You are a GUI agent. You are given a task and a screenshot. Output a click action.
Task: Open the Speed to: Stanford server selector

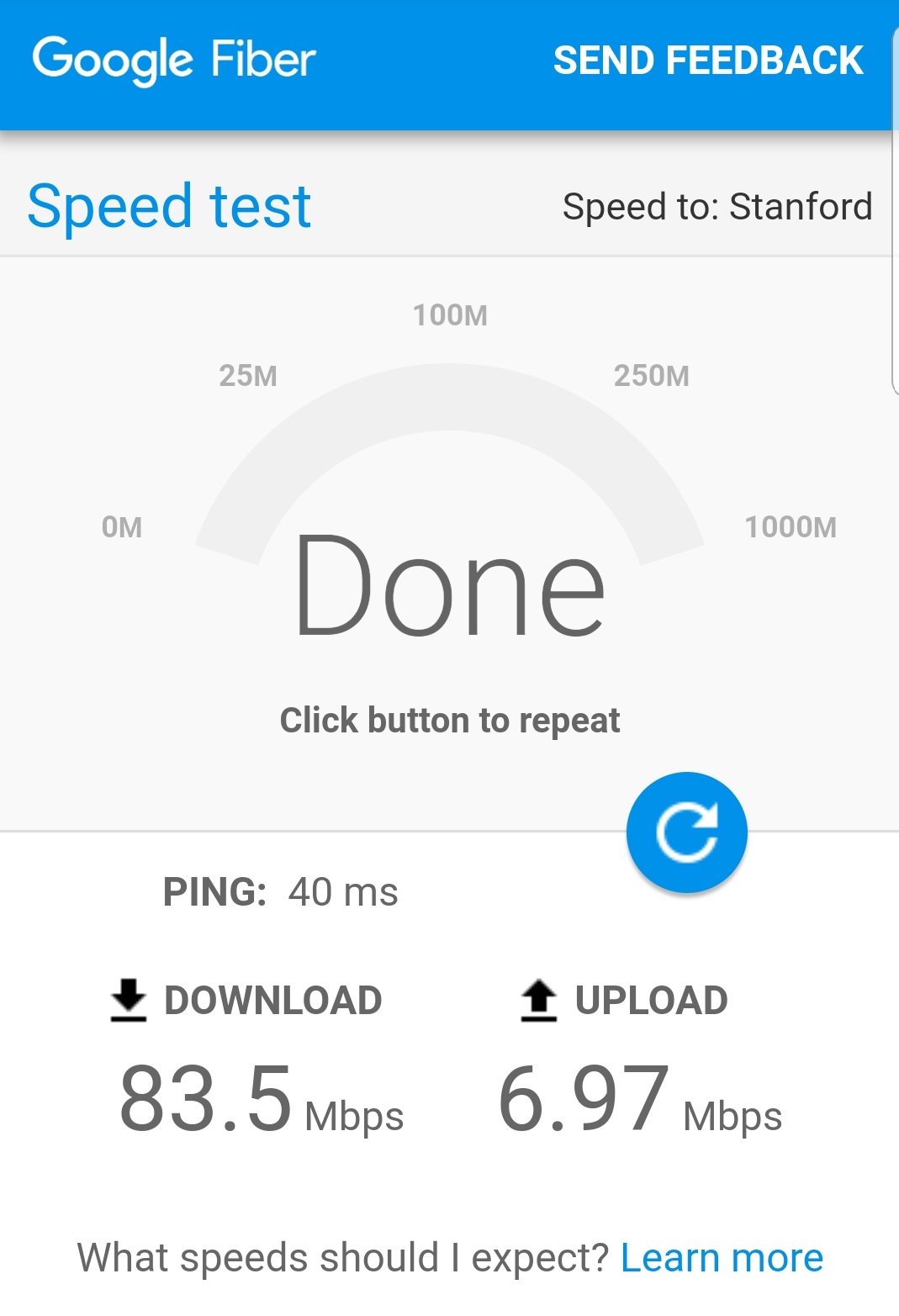click(717, 206)
